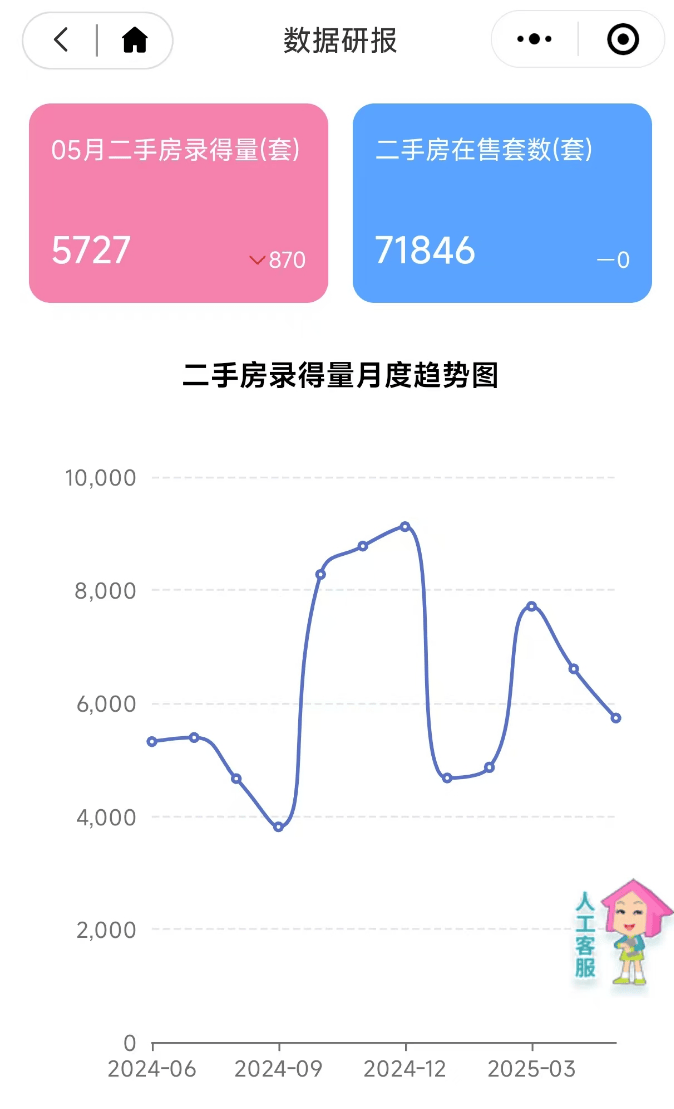This screenshot has width=674, height=1109.
Task: Close the mini program with target icon
Action: (622, 40)
